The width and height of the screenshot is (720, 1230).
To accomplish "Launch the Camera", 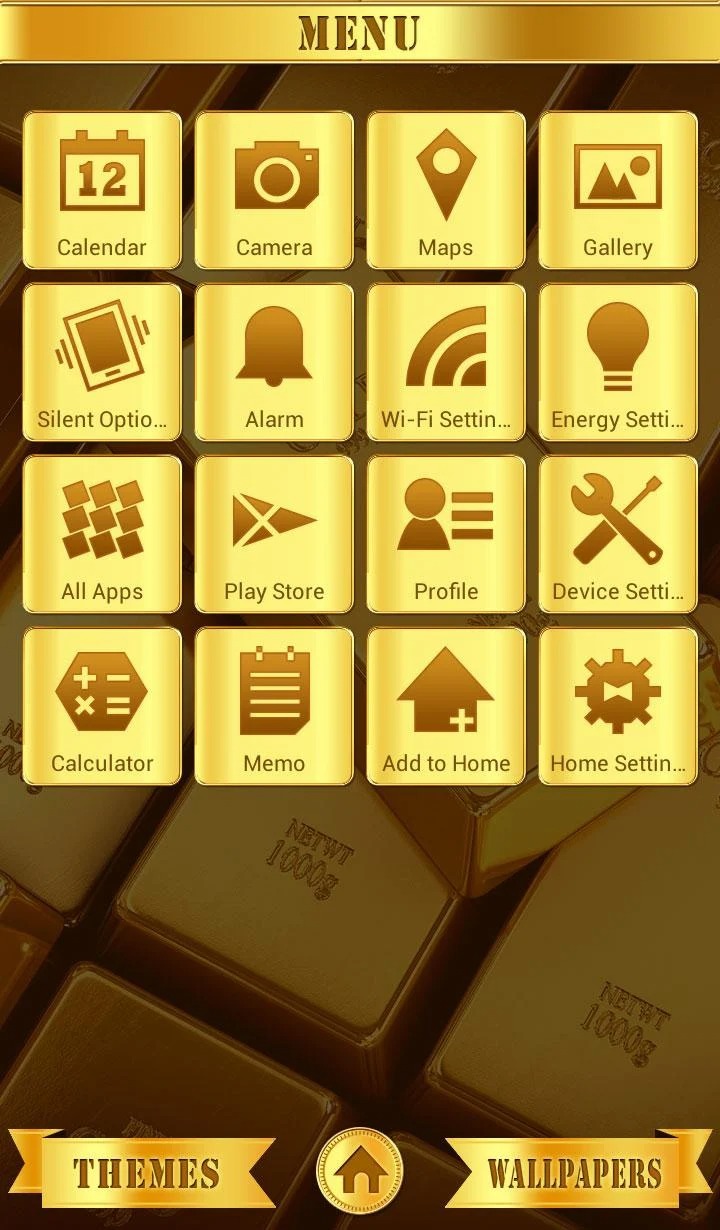I will [274, 190].
